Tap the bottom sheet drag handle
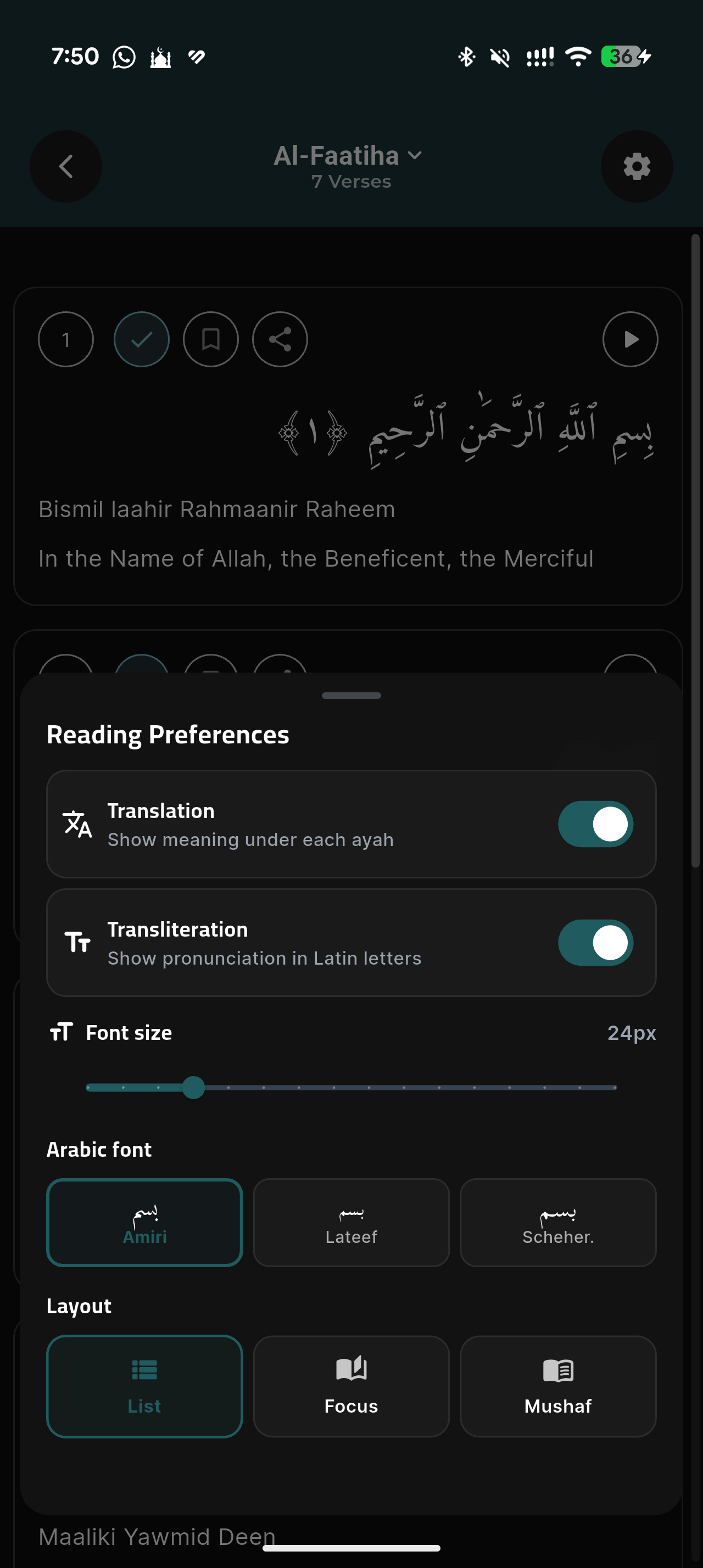 point(350,695)
